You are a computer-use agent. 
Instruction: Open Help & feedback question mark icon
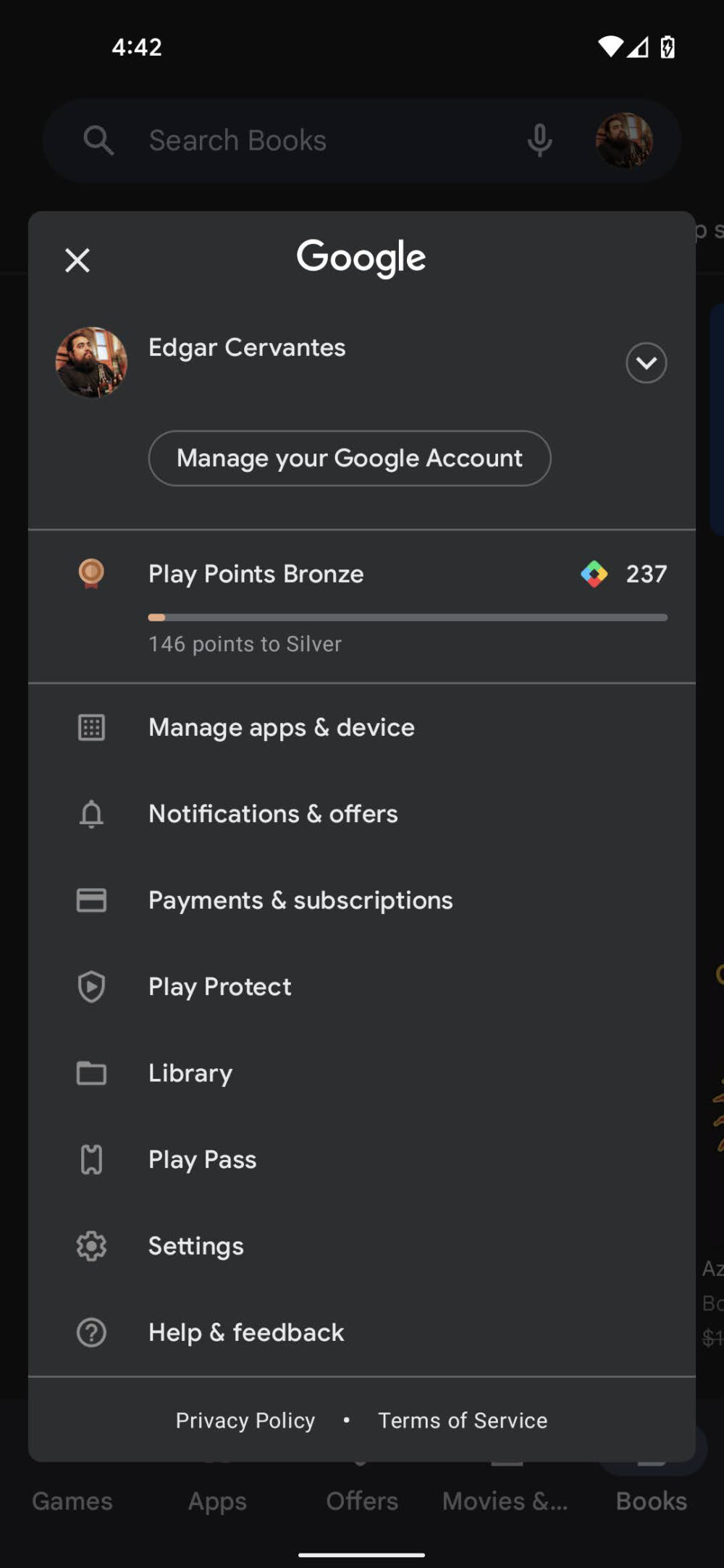(x=90, y=1332)
